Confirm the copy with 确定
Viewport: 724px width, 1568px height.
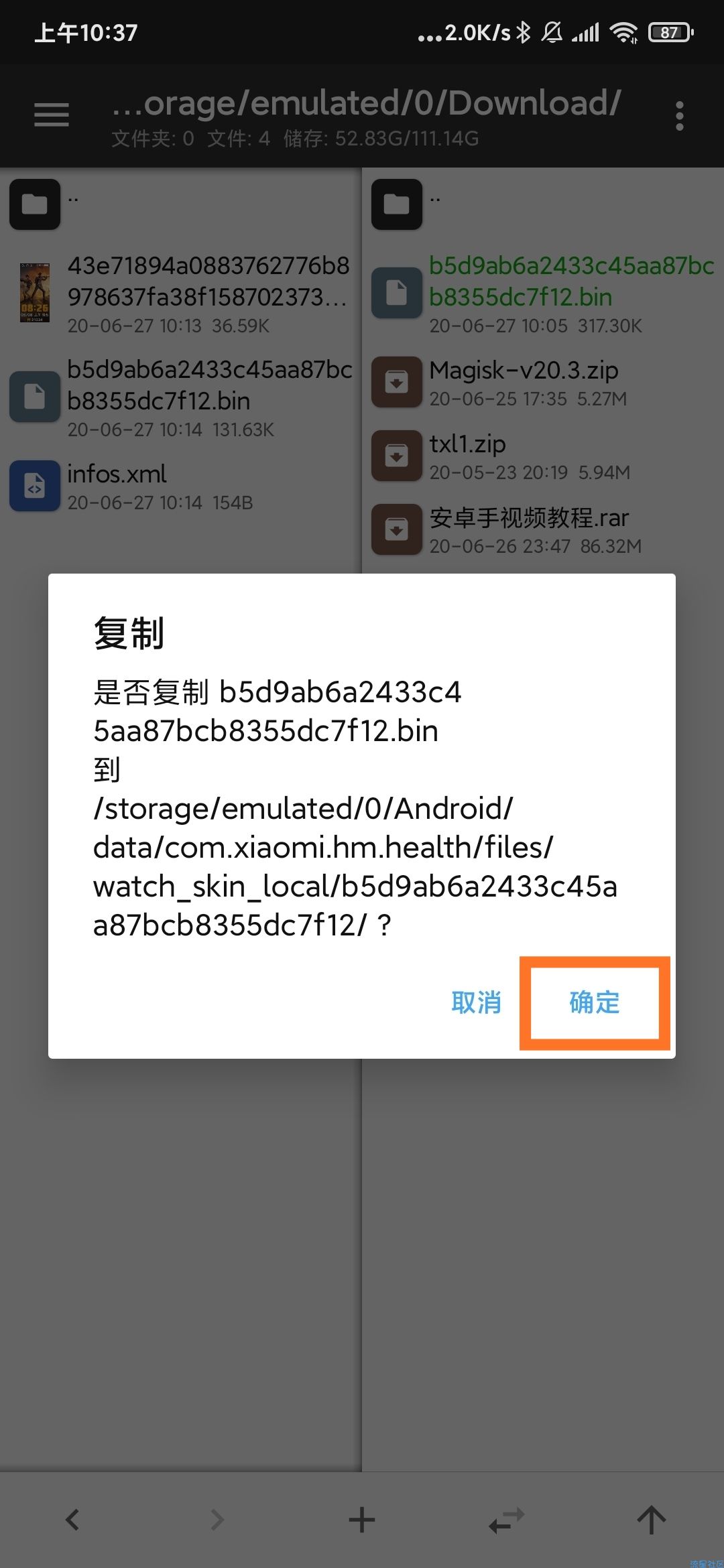[594, 1002]
